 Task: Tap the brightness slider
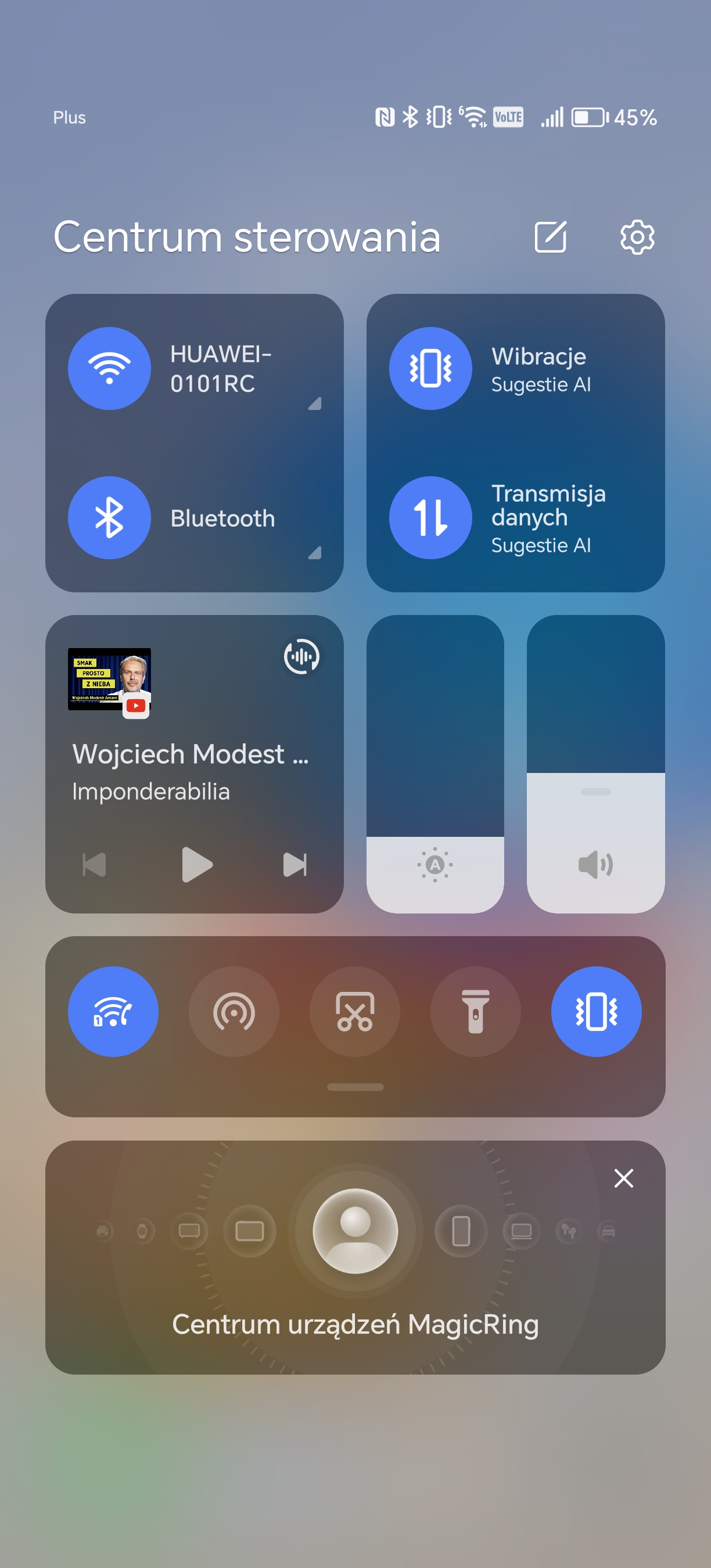435,764
